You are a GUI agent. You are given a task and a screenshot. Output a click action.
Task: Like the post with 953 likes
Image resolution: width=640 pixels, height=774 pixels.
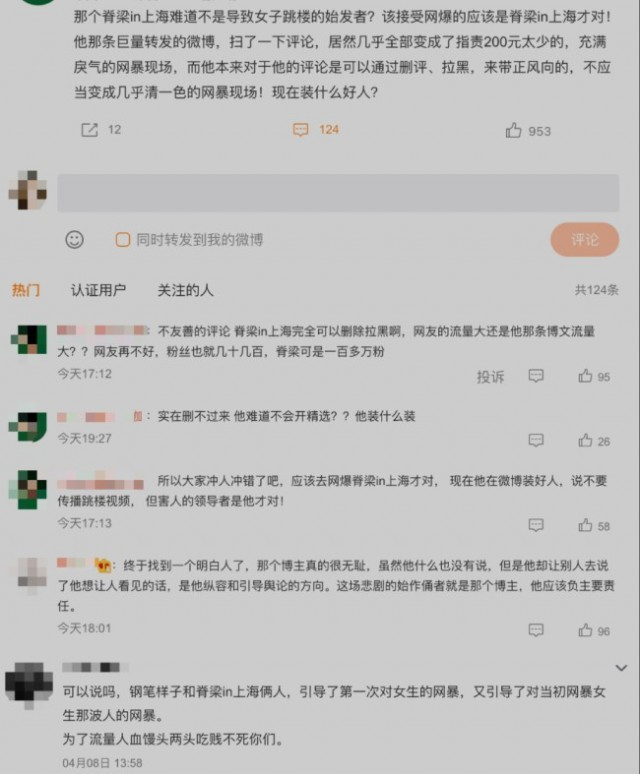pyautogui.click(x=514, y=130)
